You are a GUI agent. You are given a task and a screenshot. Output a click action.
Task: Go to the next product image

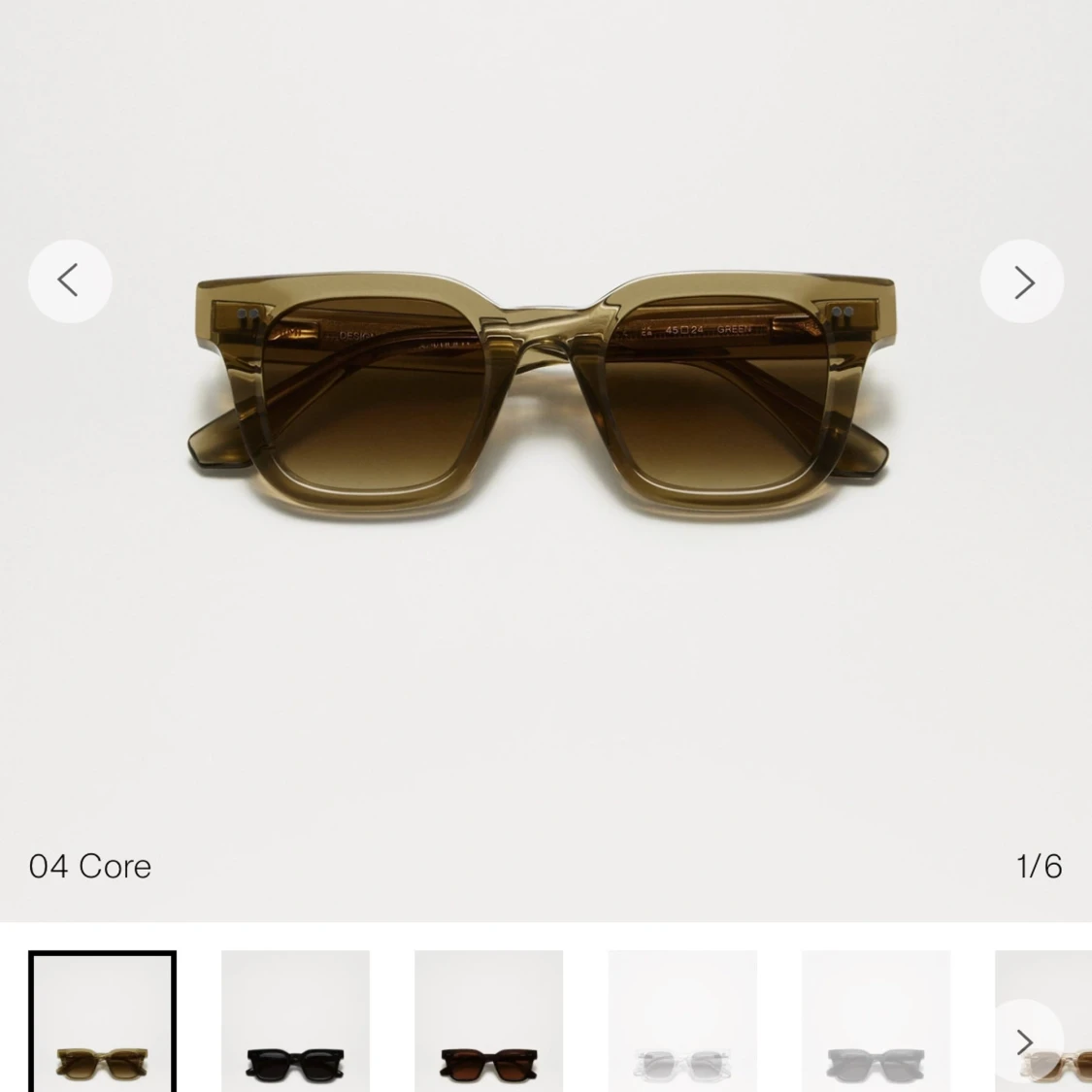click(1022, 281)
